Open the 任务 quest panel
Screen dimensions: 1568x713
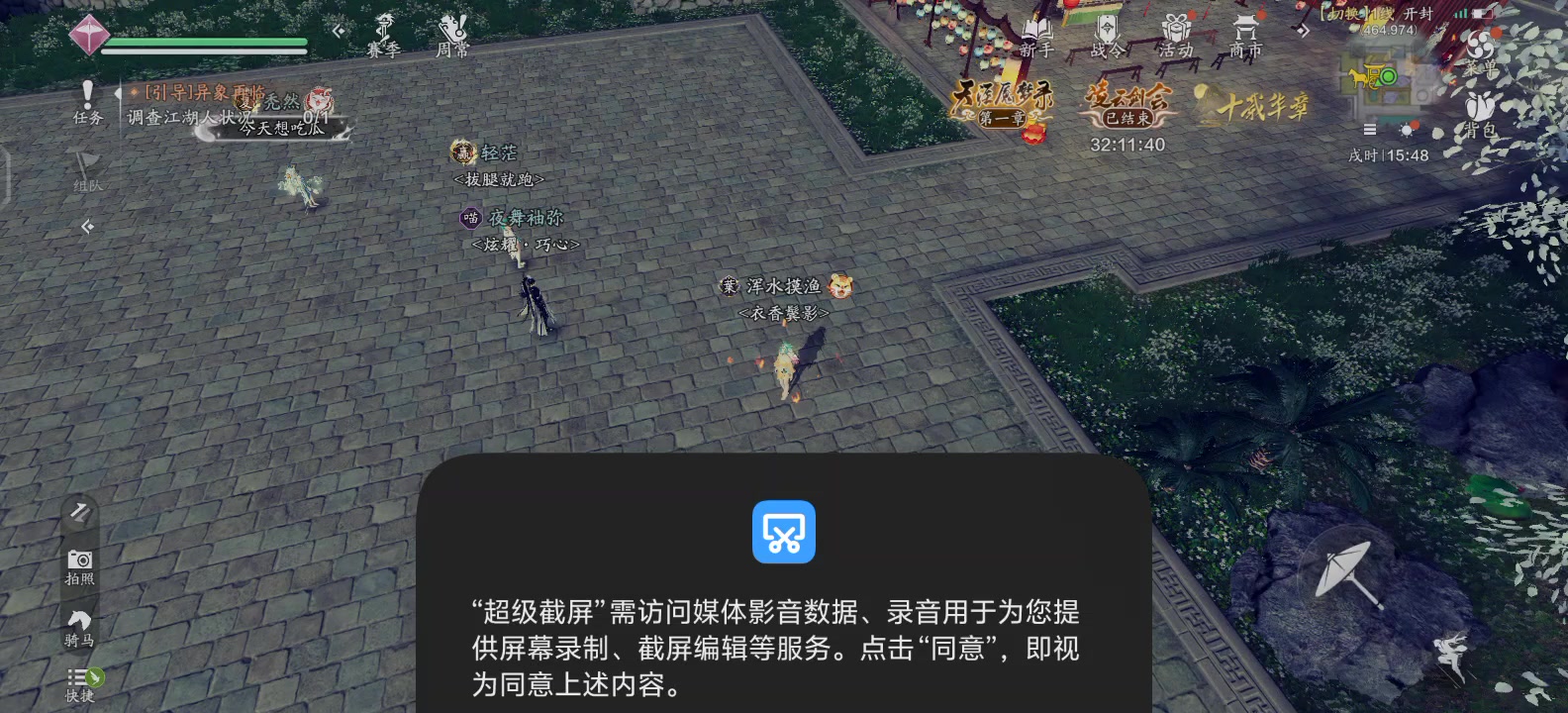(87, 102)
